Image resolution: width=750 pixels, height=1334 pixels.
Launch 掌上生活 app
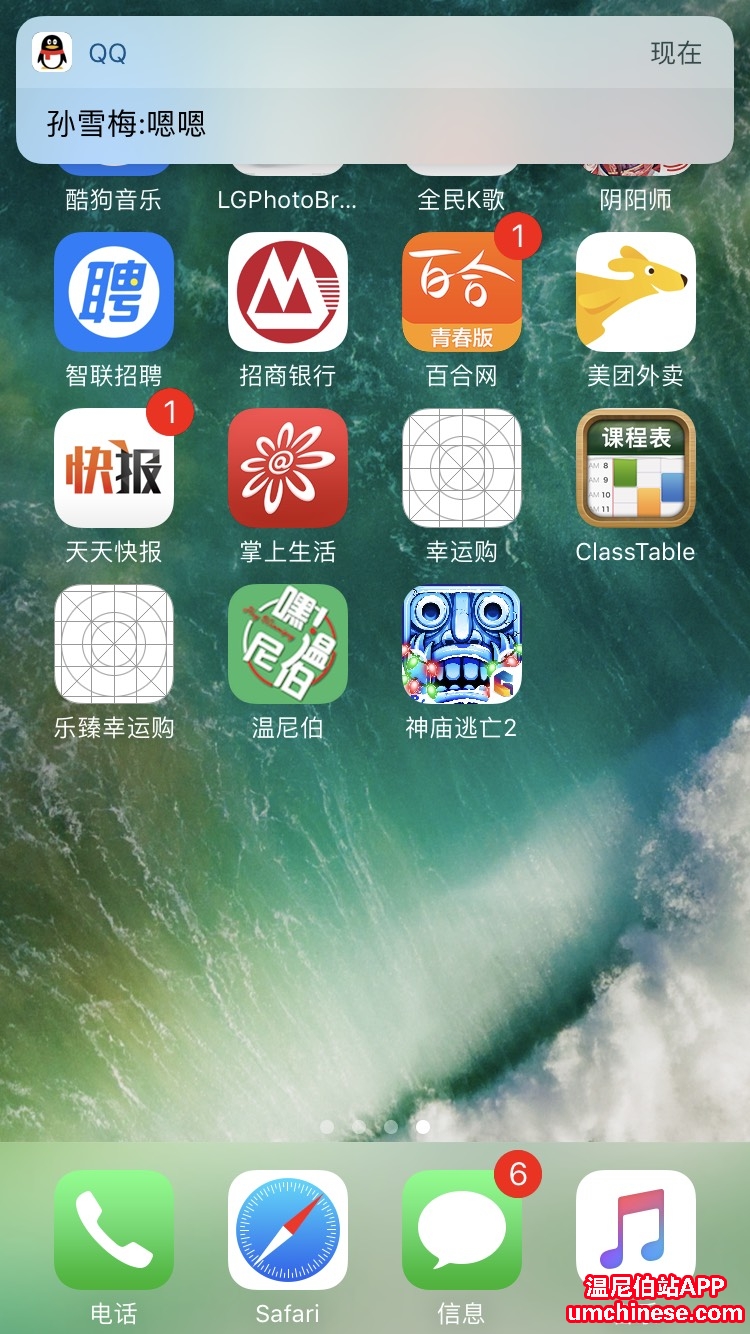tap(288, 468)
